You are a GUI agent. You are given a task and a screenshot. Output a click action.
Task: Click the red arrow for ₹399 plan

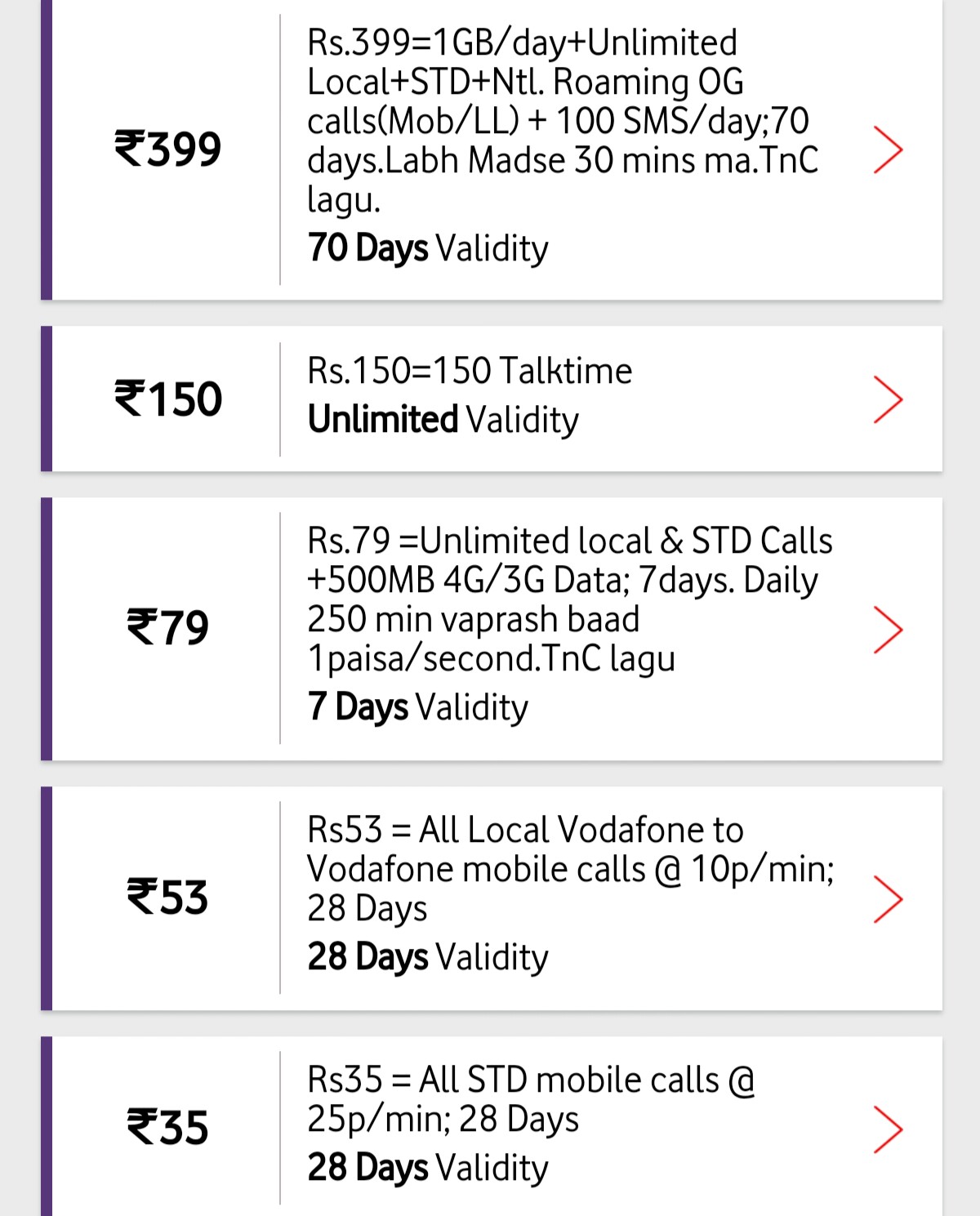point(889,149)
